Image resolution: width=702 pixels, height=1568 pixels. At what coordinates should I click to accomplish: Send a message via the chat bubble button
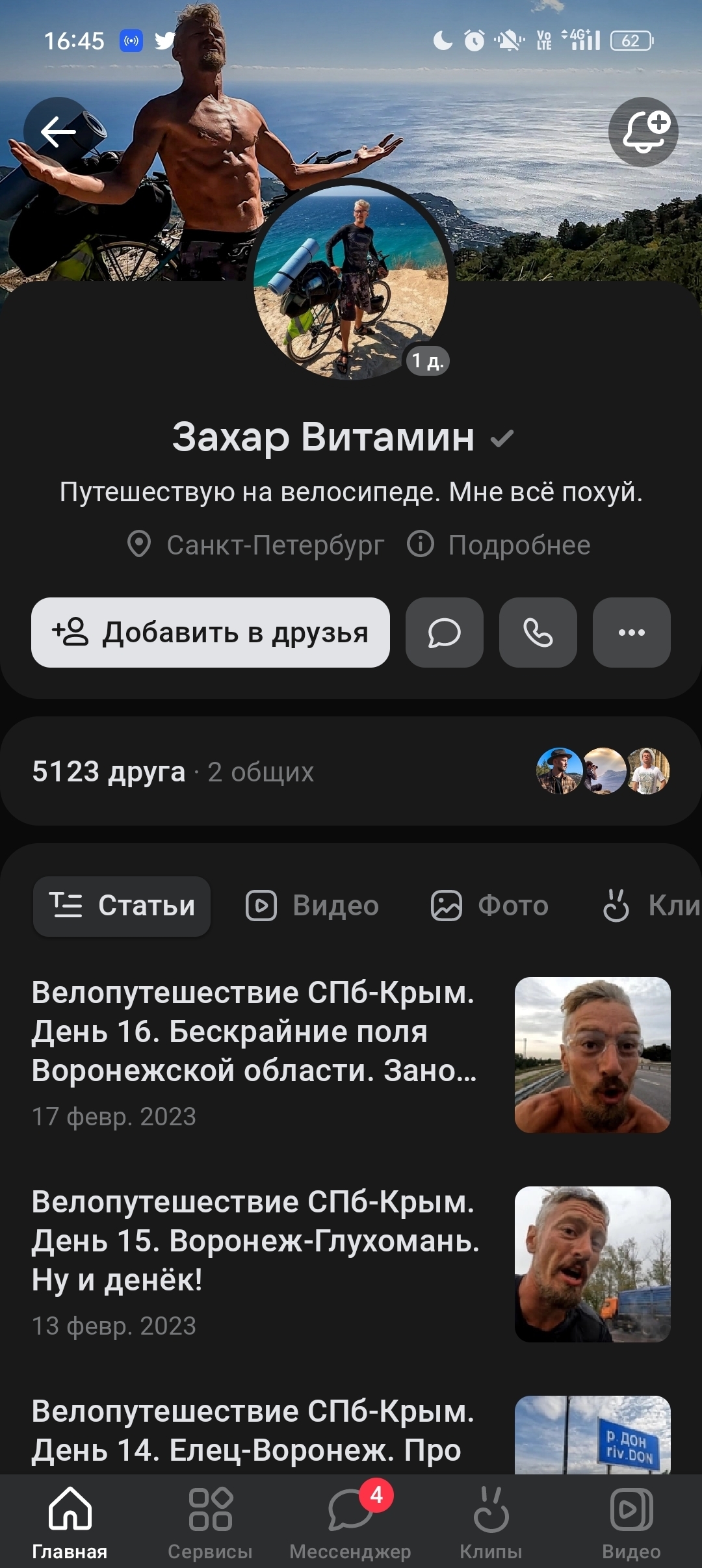pyautogui.click(x=445, y=633)
